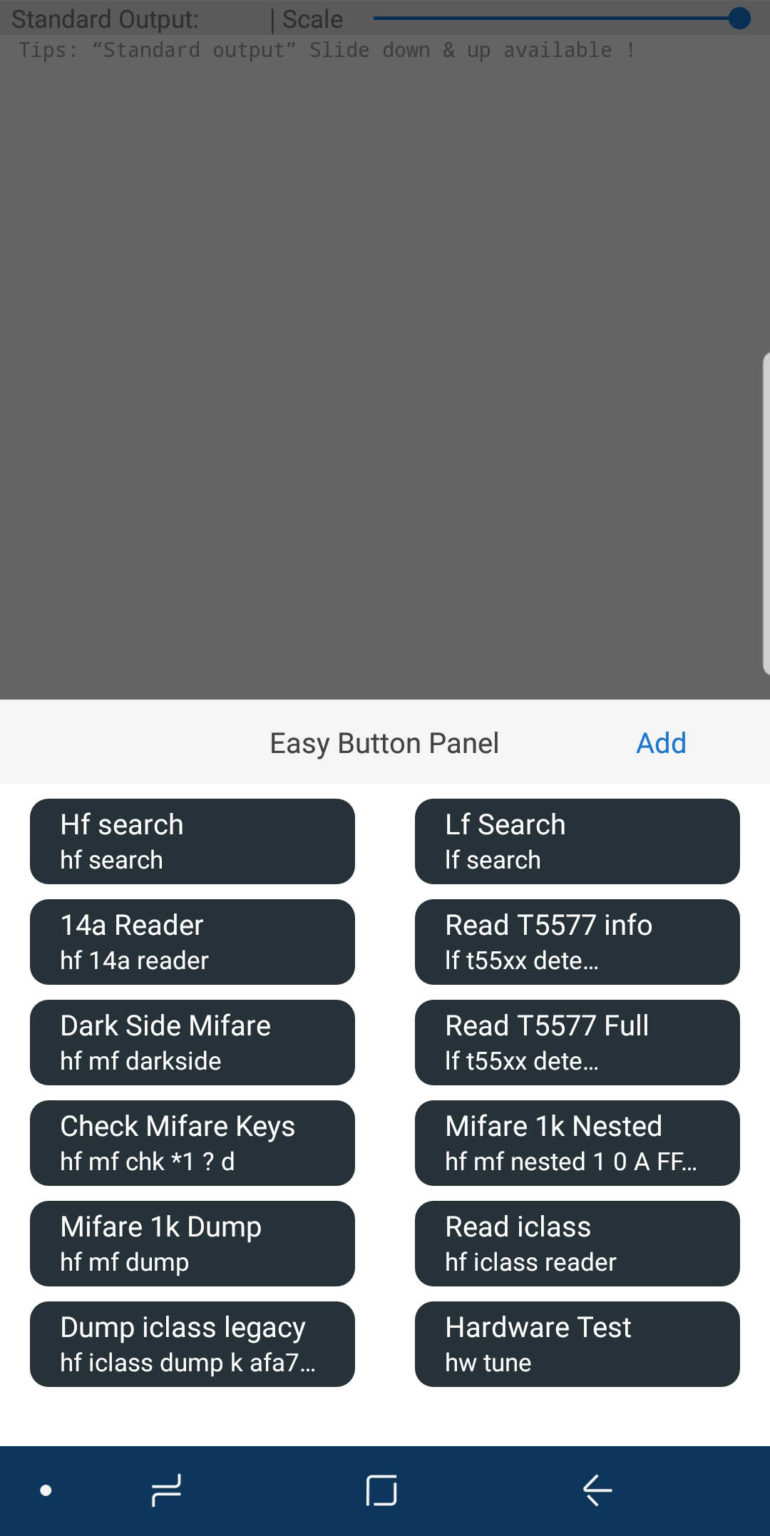Add a new easy button
Screen dimensions: 770x1536
tap(660, 742)
